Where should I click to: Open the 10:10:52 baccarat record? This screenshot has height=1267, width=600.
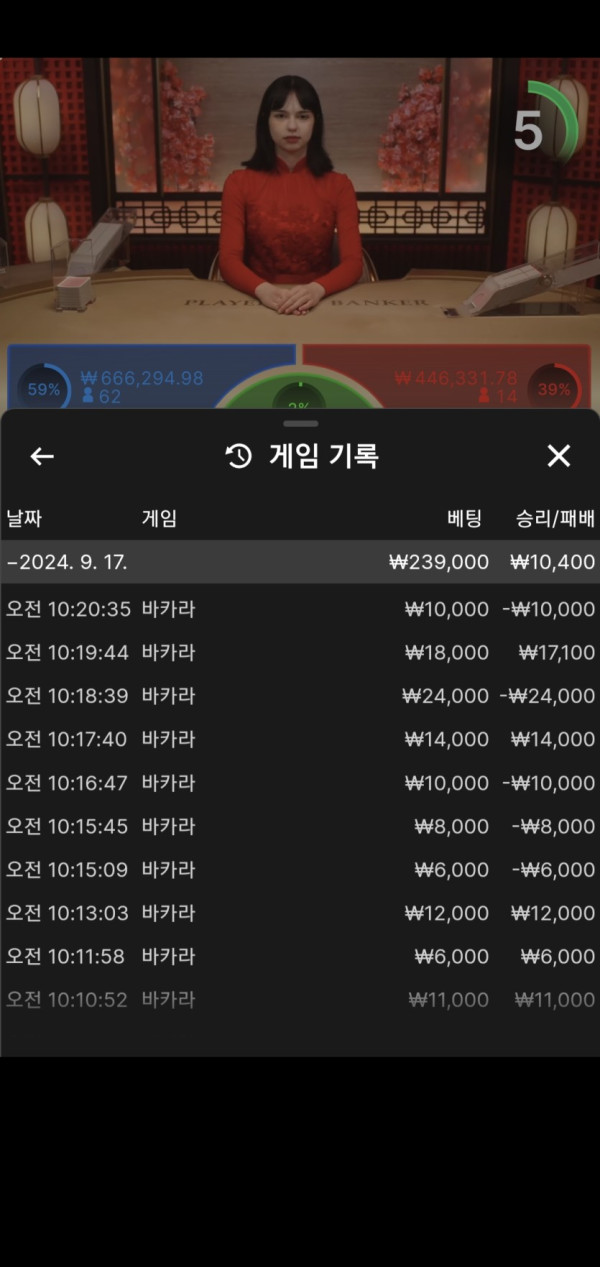pyautogui.click(x=300, y=1000)
